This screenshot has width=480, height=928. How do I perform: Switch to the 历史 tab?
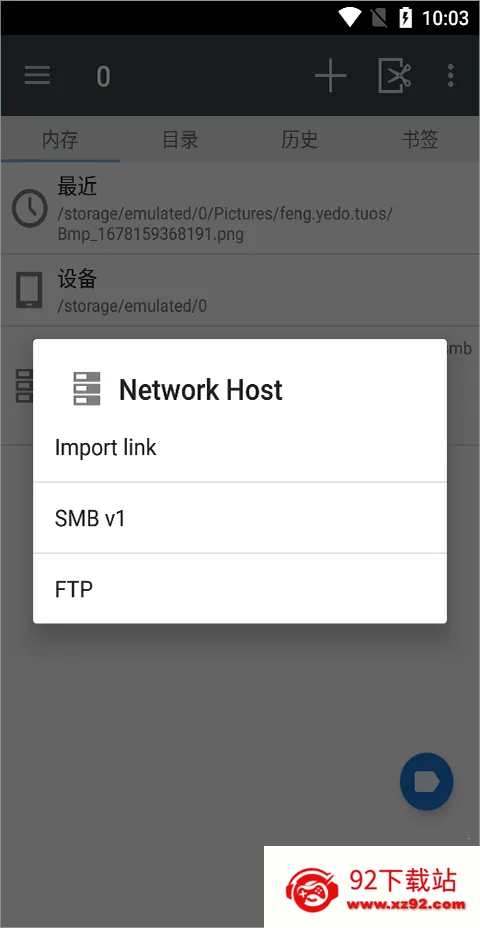pyautogui.click(x=299, y=140)
